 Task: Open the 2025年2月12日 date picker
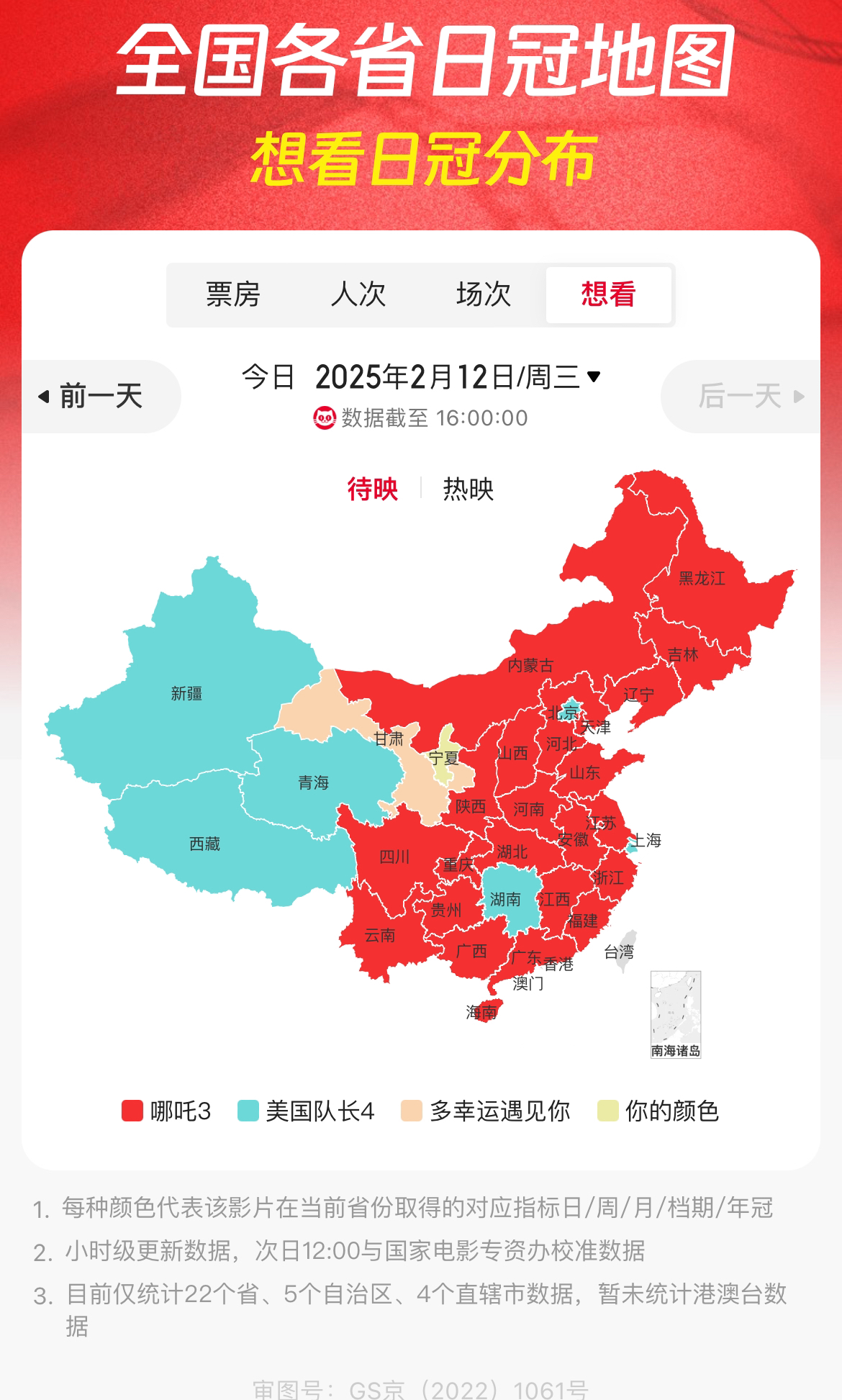(457, 377)
